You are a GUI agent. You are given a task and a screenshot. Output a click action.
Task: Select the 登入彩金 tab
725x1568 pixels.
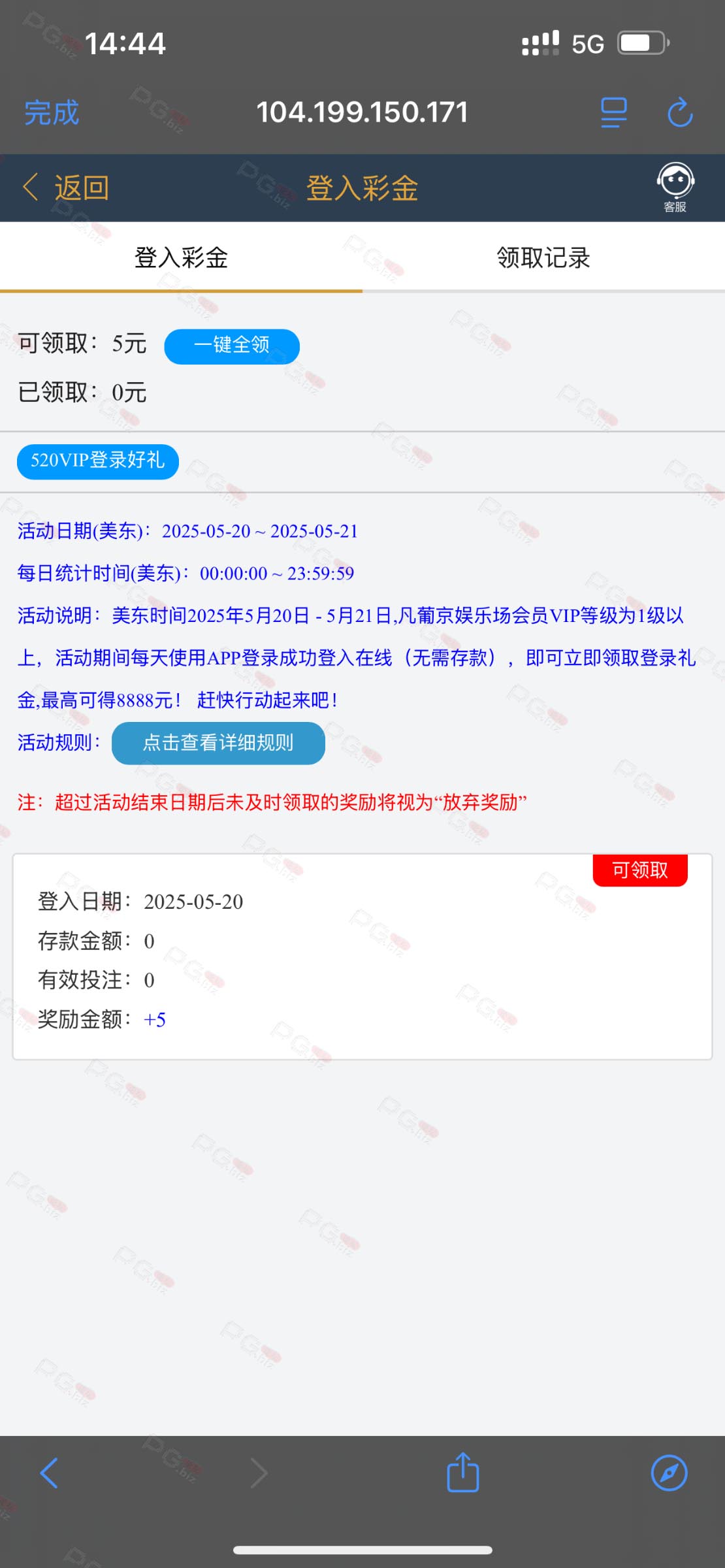[181, 257]
